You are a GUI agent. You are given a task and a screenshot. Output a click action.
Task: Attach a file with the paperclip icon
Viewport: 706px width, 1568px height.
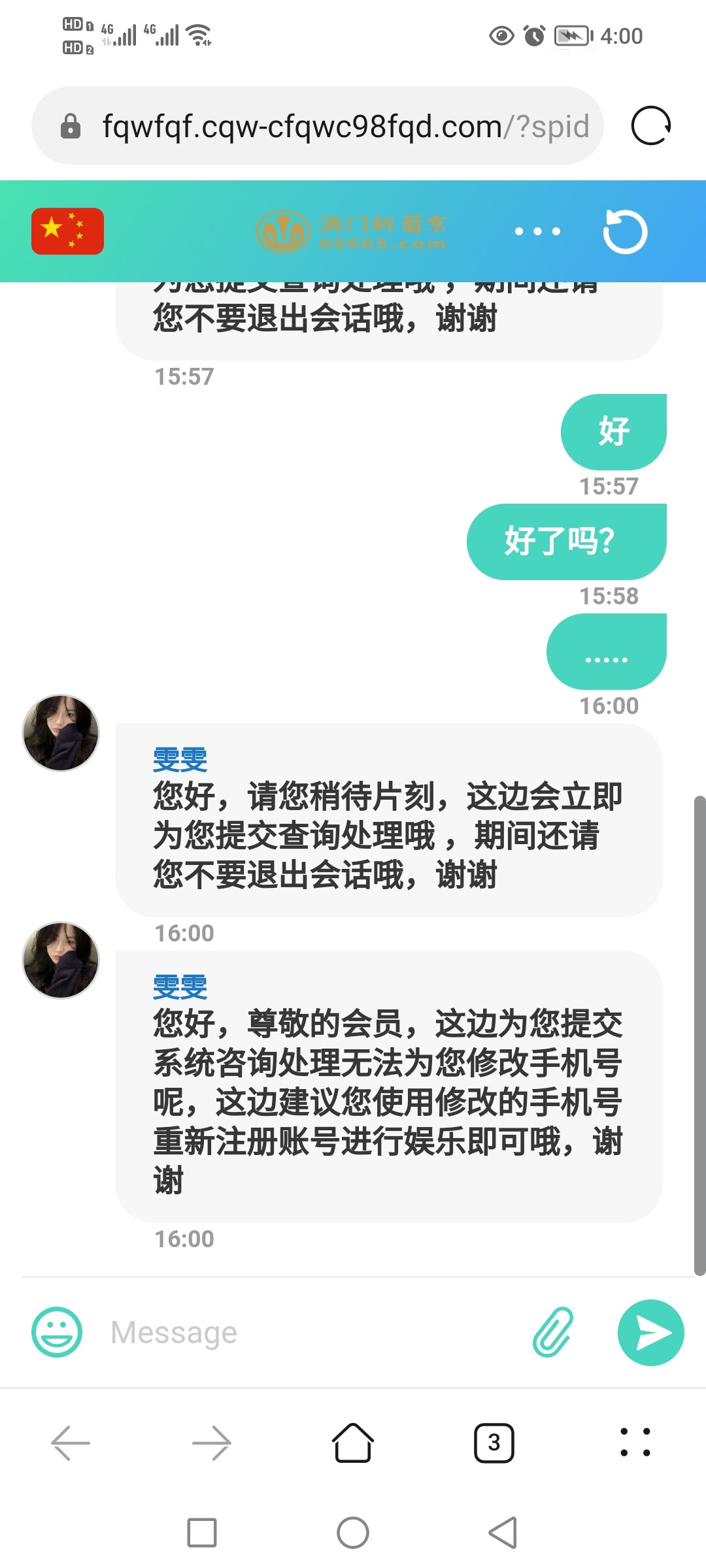552,1331
